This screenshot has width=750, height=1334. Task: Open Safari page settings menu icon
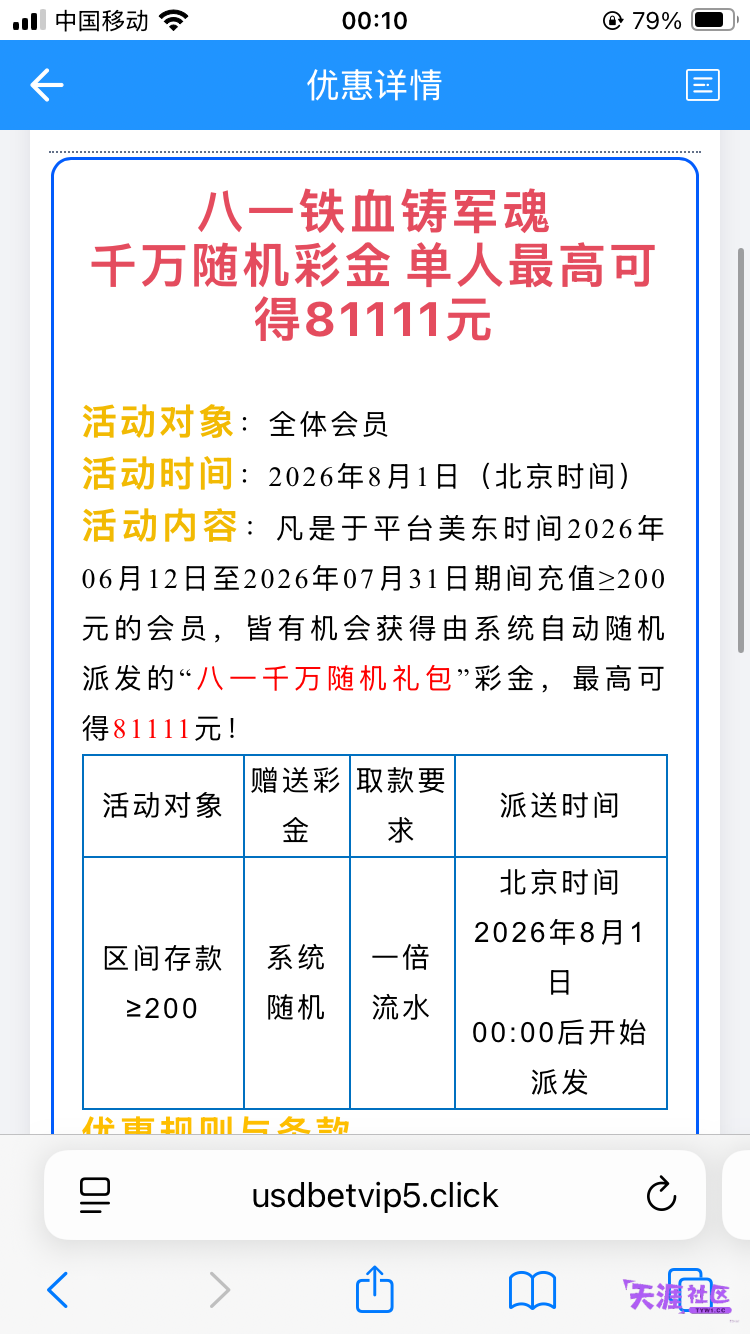tap(95, 1195)
